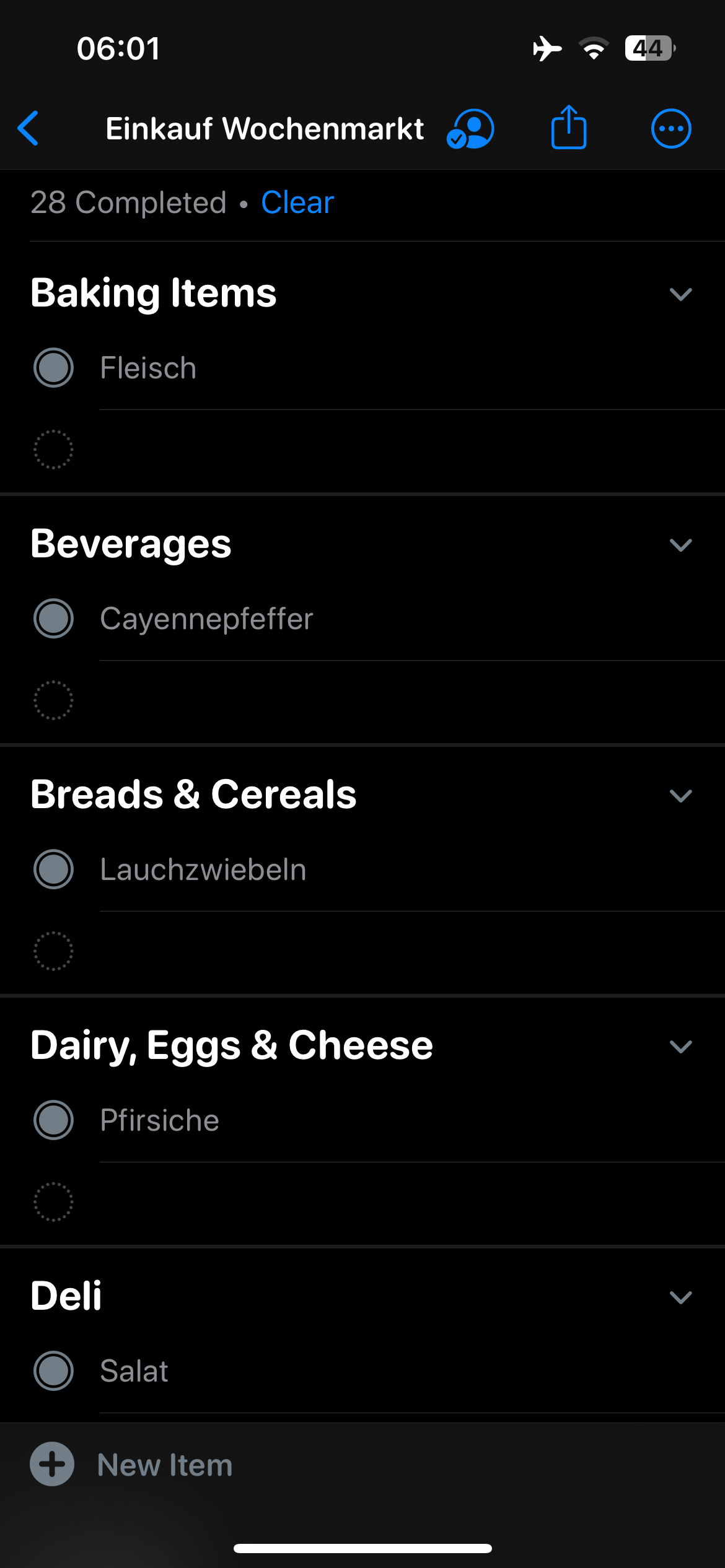Uncheck the Salat item
The image size is (725, 1568).
point(53,1371)
